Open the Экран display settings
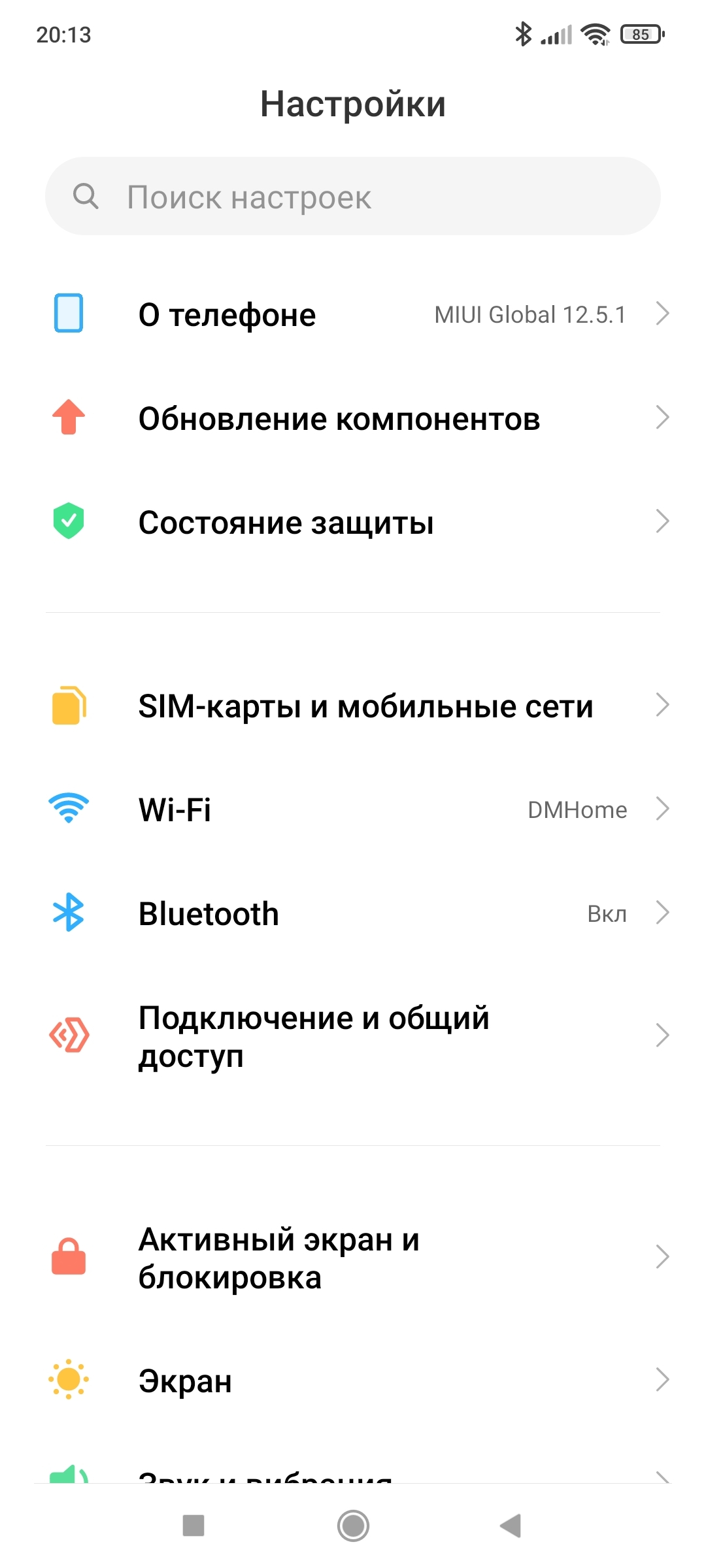This screenshot has height=1568, width=706. coord(353,1380)
